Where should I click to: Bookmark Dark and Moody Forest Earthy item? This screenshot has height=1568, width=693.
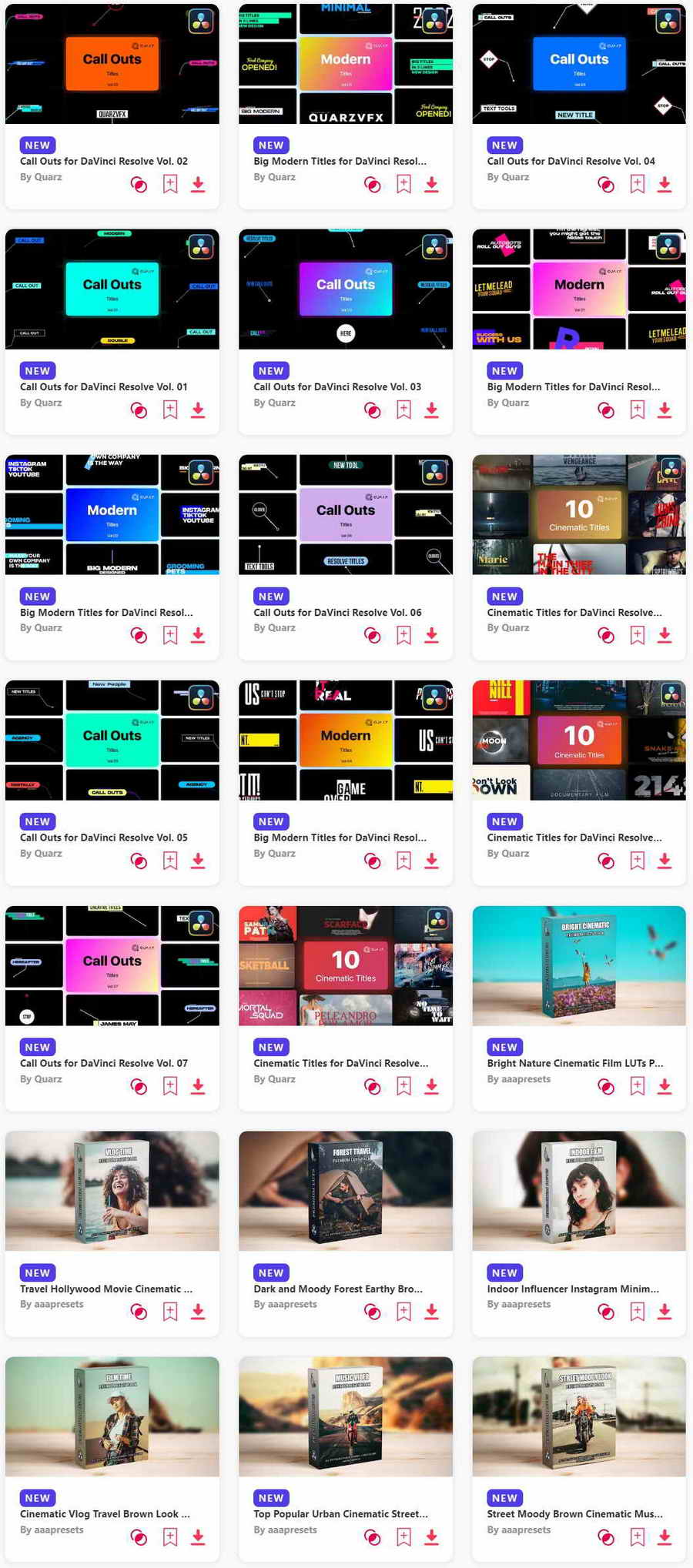(x=403, y=1312)
